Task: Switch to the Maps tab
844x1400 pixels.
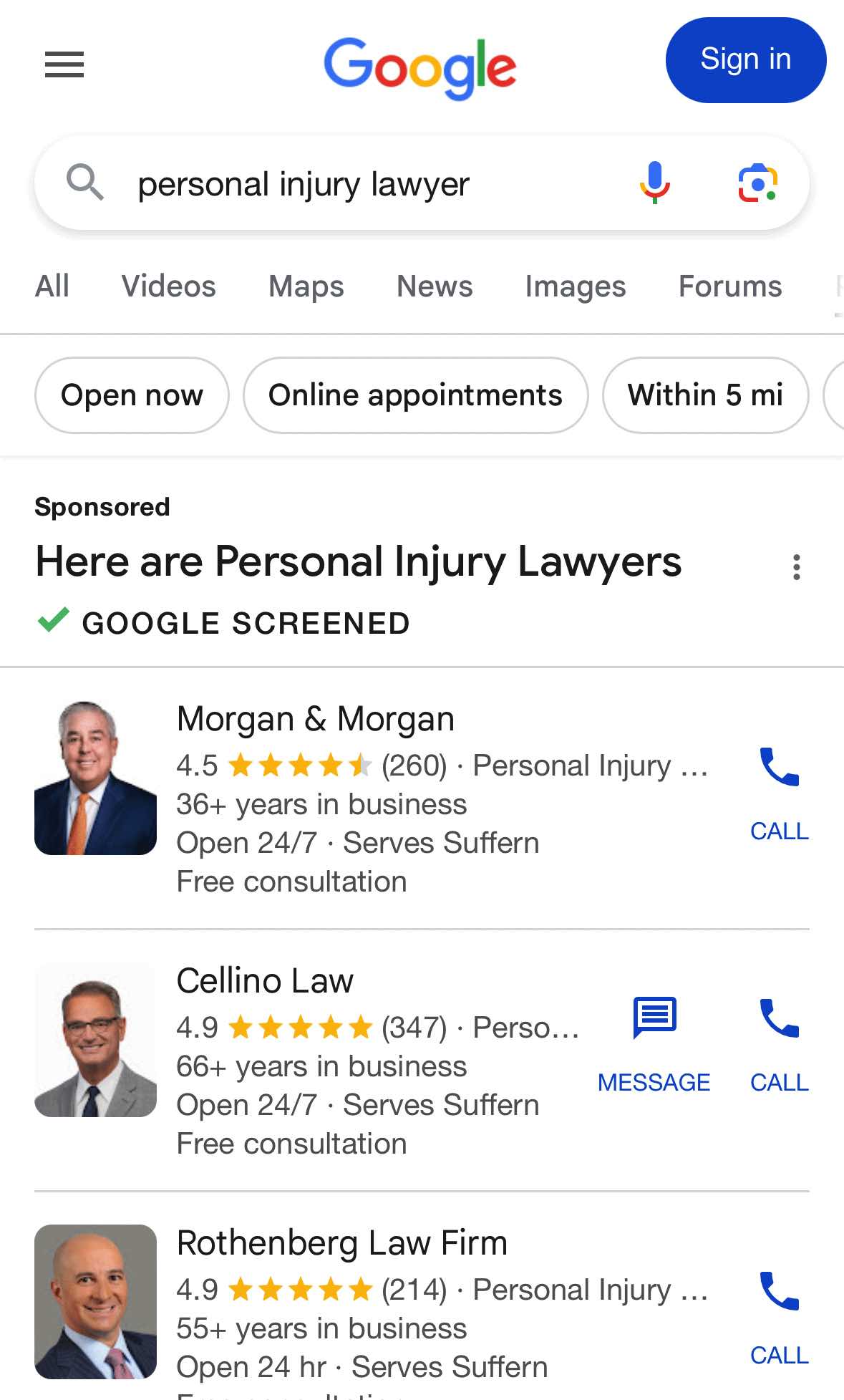Action: click(306, 286)
